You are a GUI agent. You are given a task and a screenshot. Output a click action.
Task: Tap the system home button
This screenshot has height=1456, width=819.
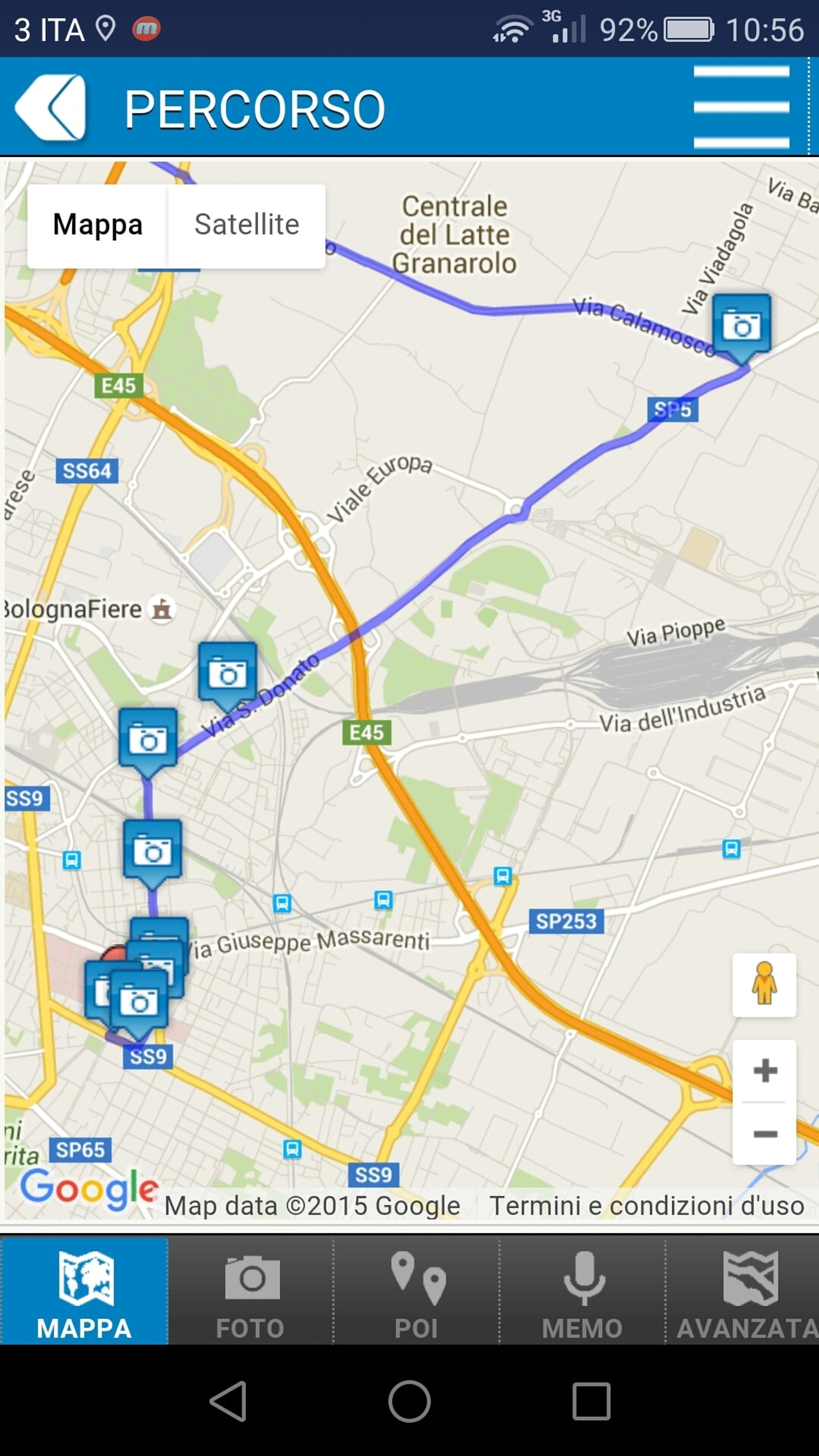coord(409,1401)
